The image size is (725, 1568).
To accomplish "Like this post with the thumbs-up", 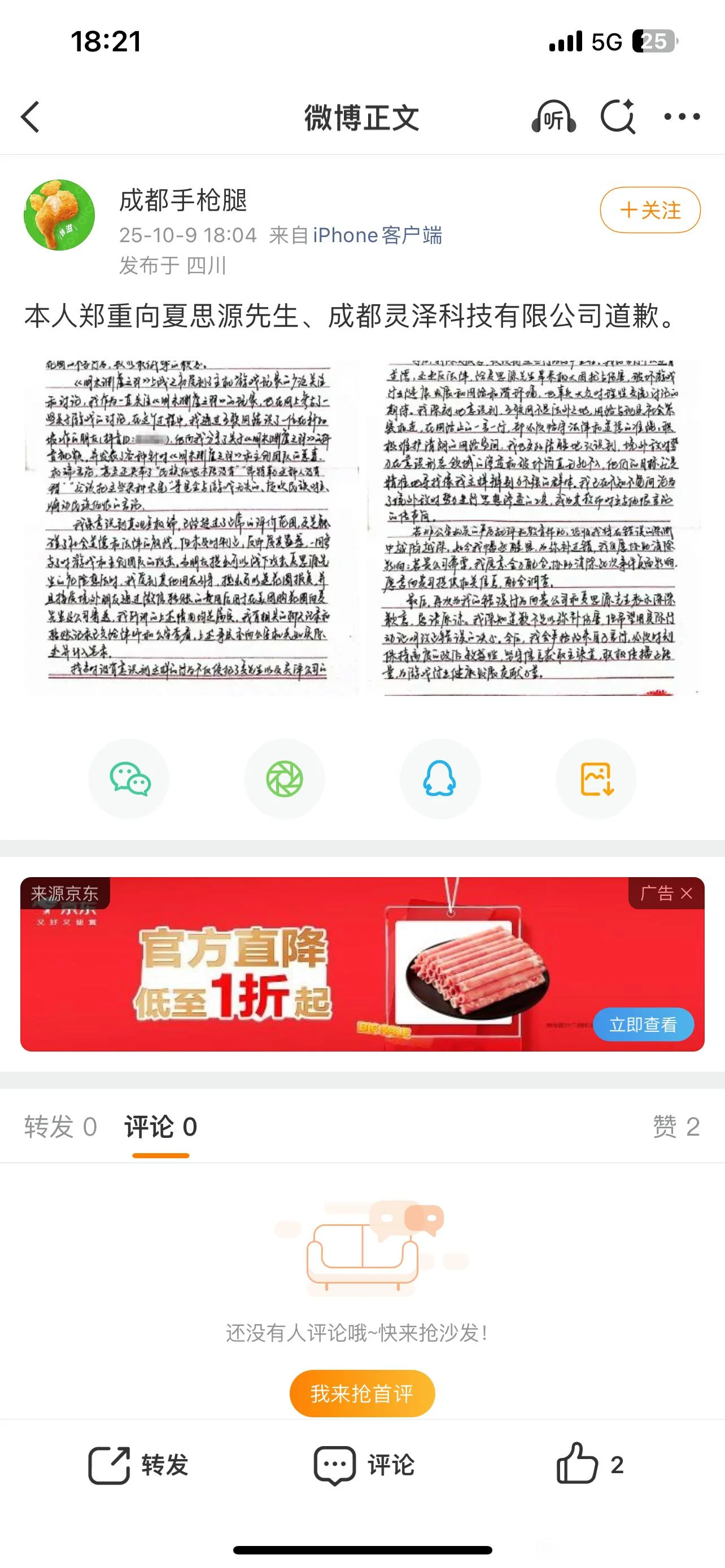I will (587, 1465).
